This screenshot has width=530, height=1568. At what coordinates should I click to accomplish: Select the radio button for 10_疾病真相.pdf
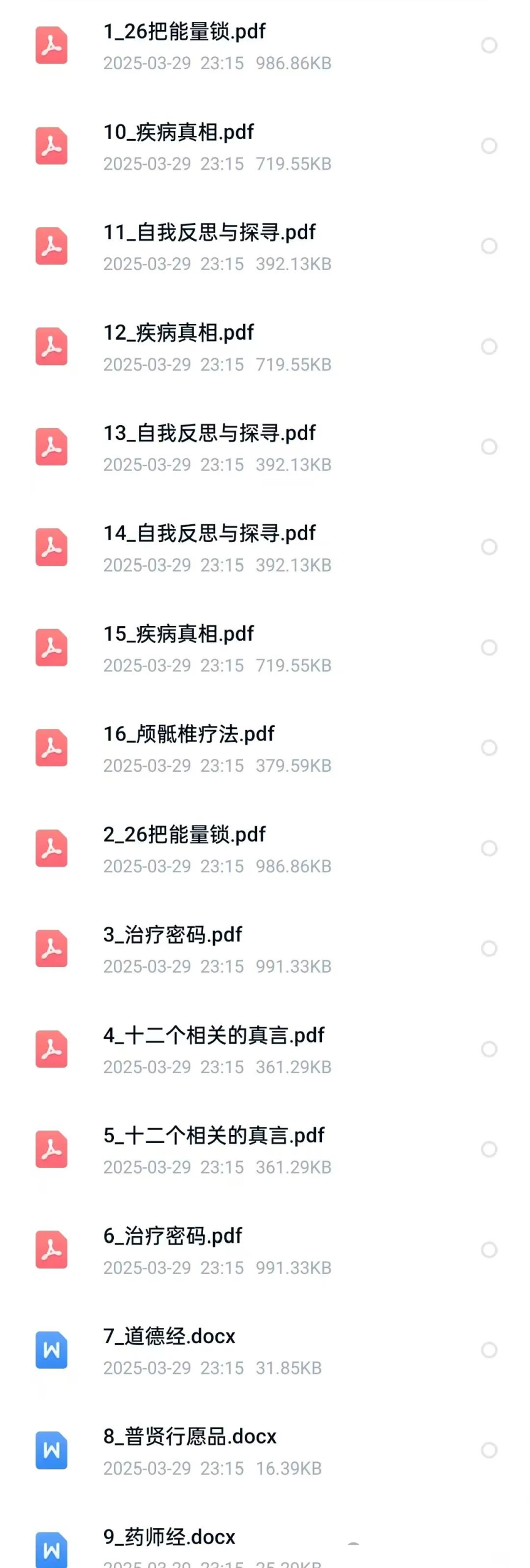pos(488,146)
